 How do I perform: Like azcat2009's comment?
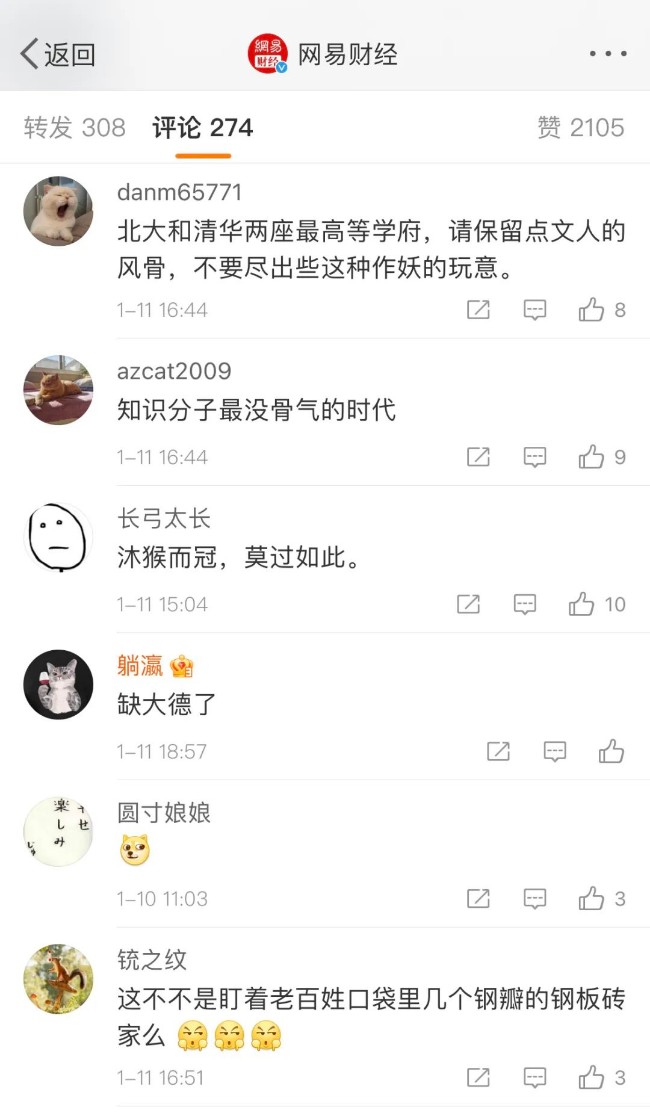(592, 457)
